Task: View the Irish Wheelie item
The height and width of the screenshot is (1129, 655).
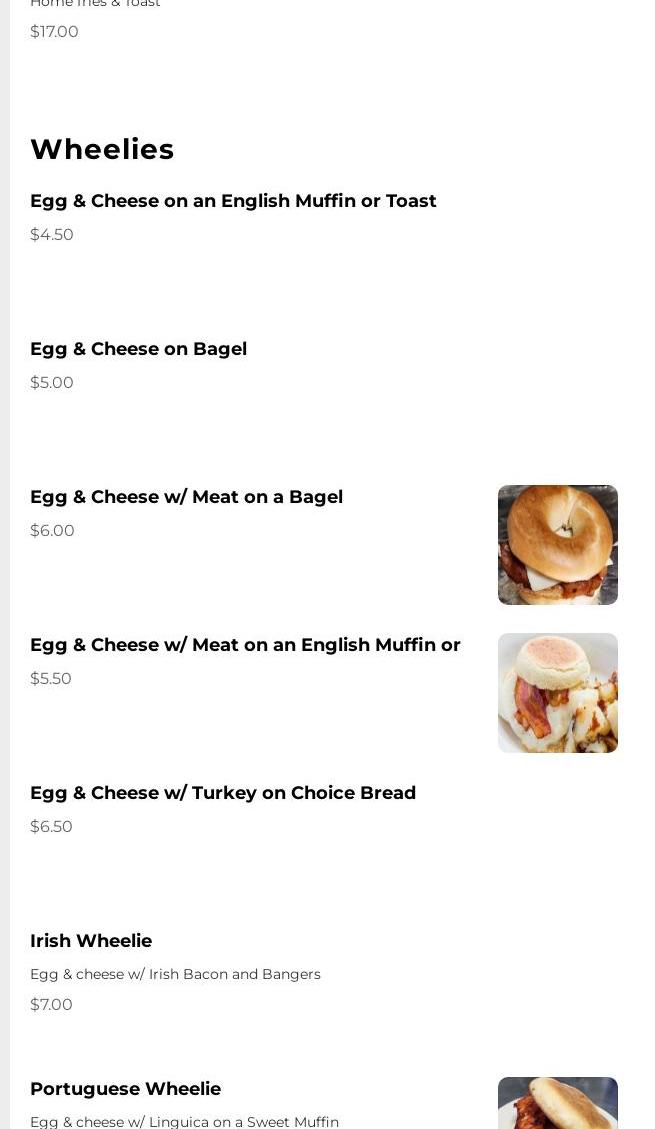Action: (91, 941)
